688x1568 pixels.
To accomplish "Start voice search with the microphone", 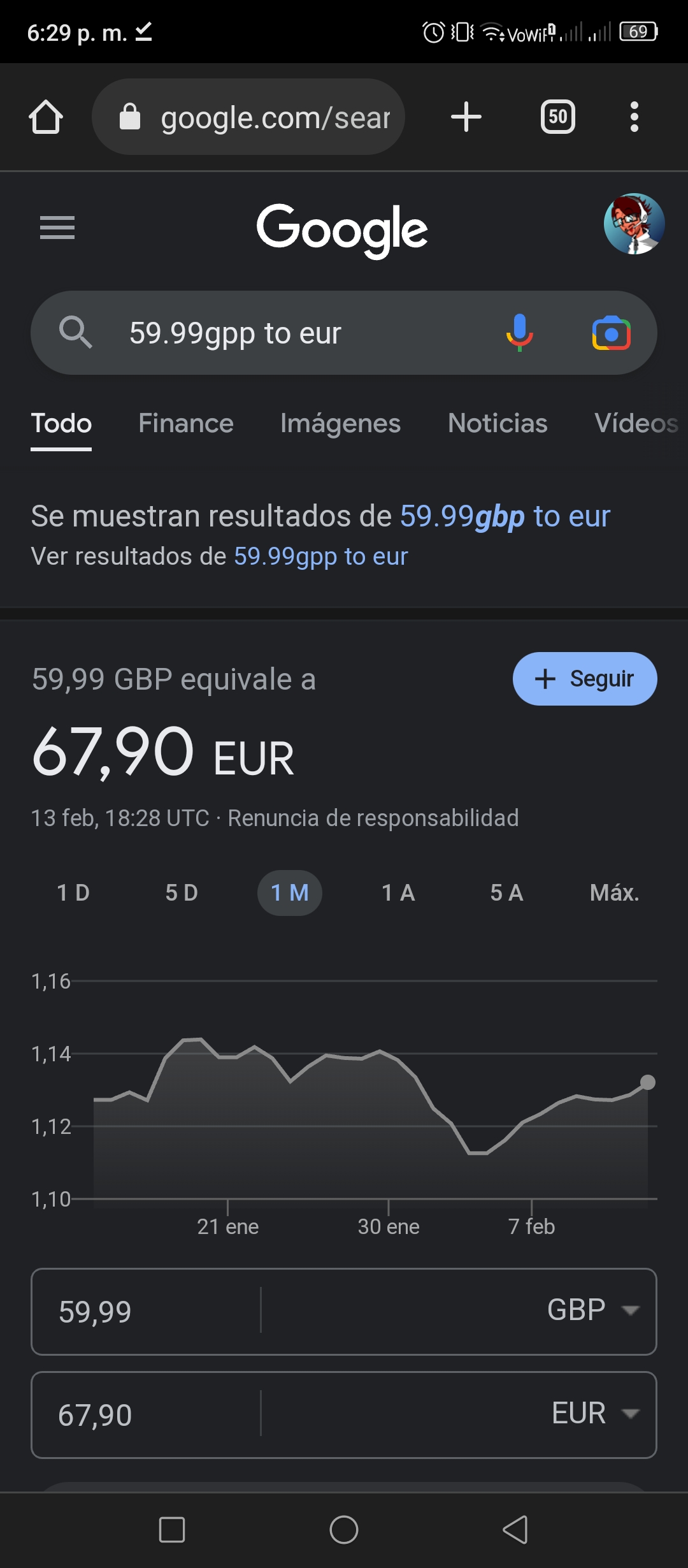I will [520, 333].
